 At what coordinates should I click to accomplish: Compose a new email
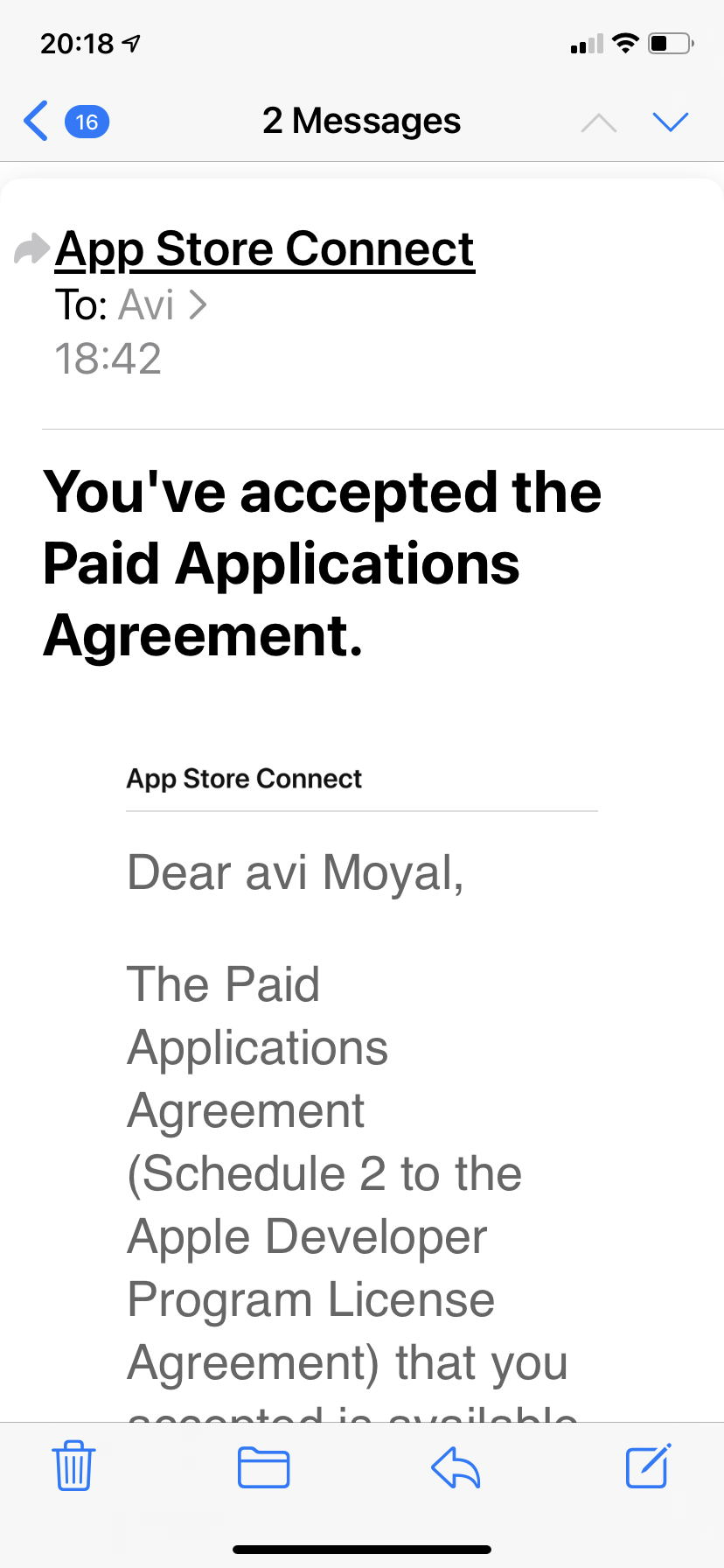click(648, 1466)
